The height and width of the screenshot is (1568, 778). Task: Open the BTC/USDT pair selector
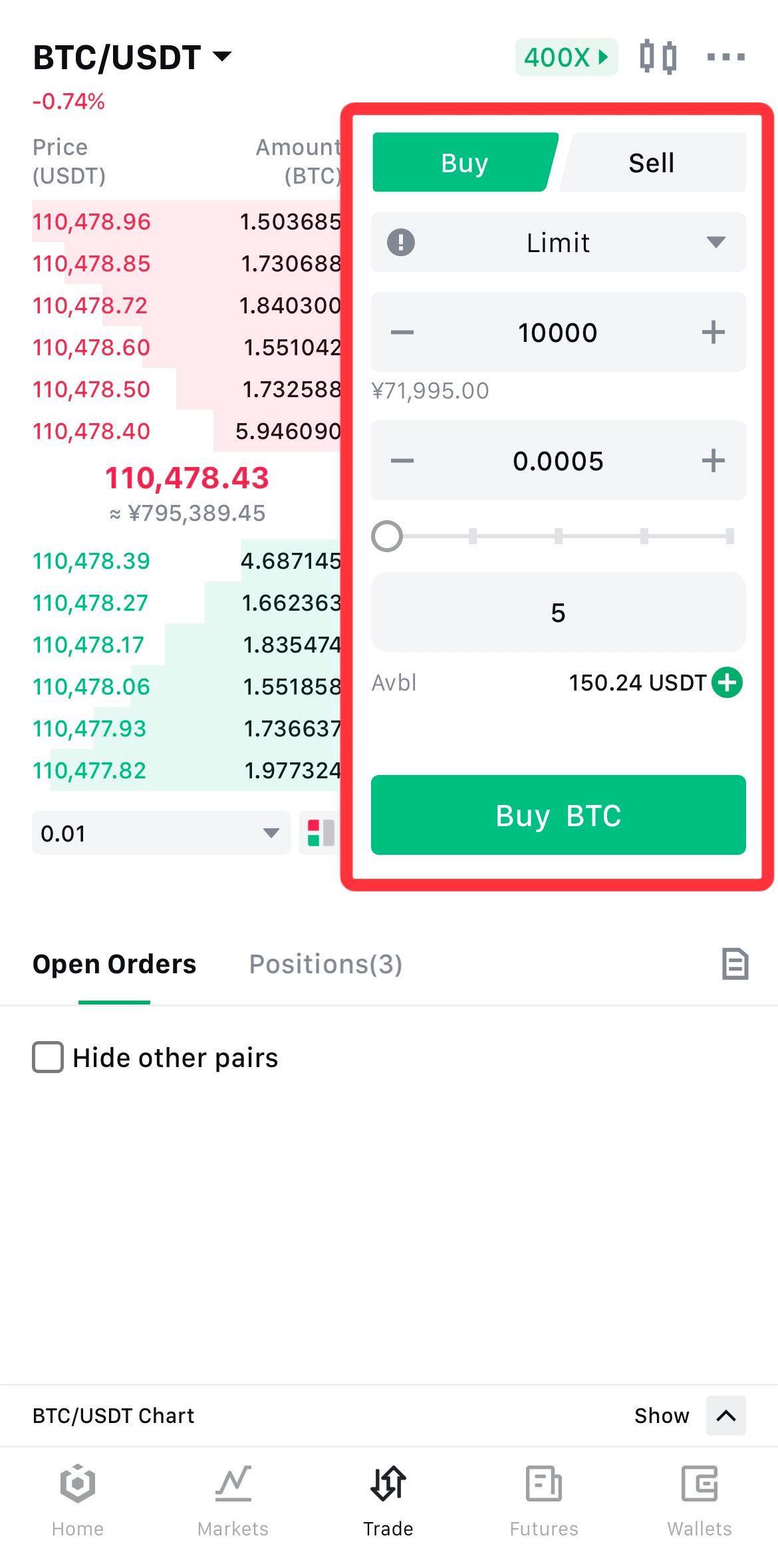(132, 57)
